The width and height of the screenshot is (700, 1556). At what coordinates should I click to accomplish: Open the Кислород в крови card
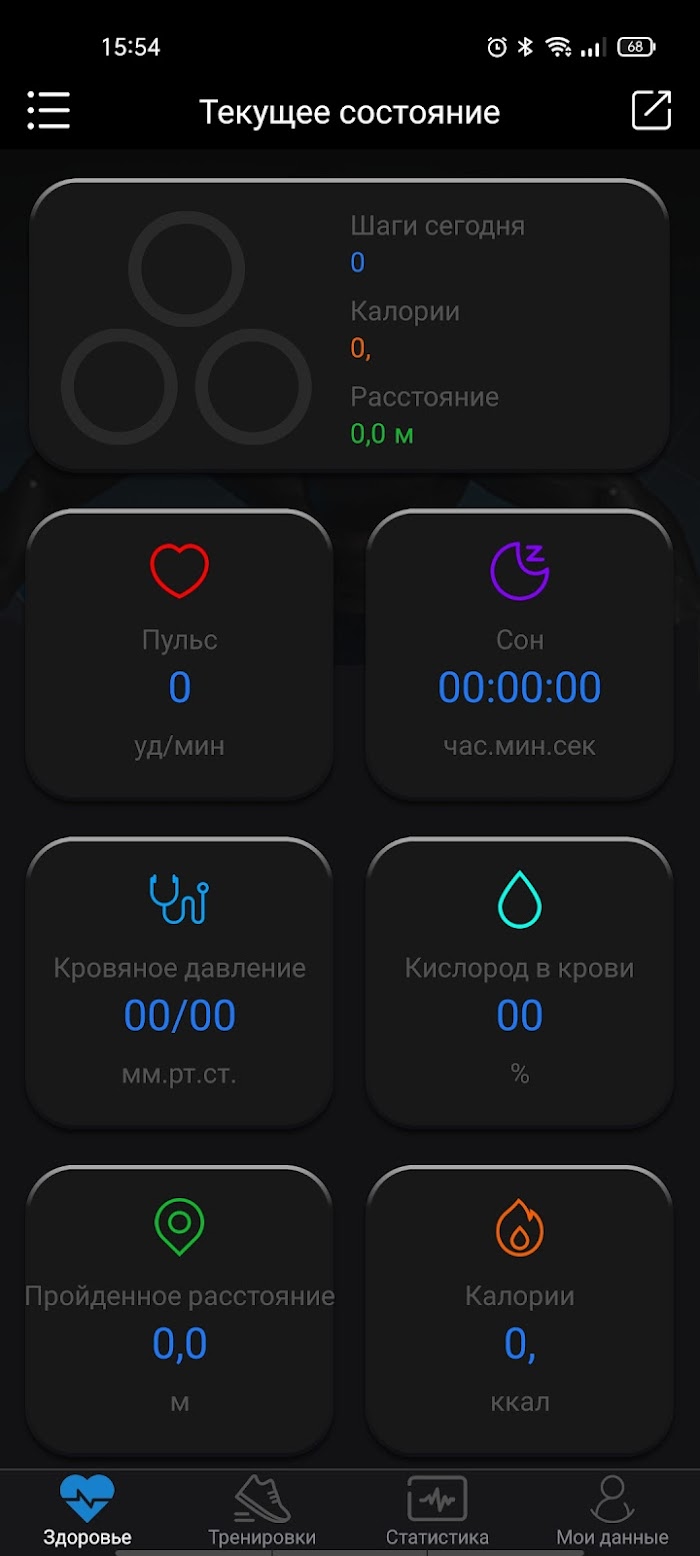[519, 982]
